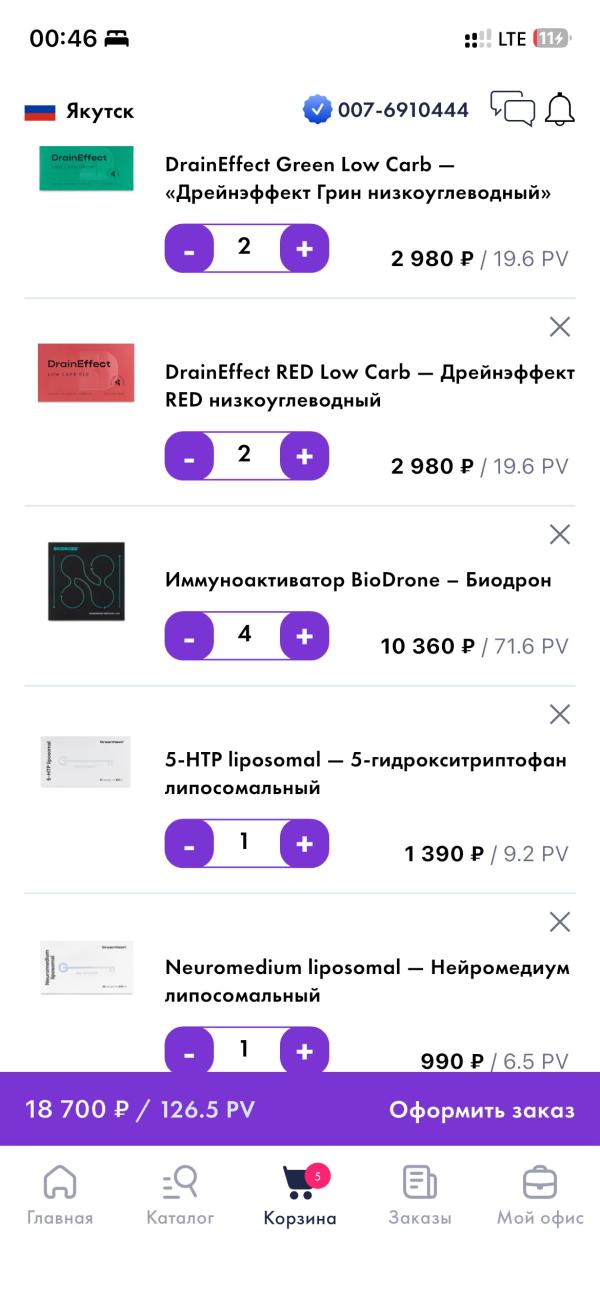Screen dimensions: 600x1297
Task: Remove Neuromedium liposomal from the cart
Action: coord(560,922)
